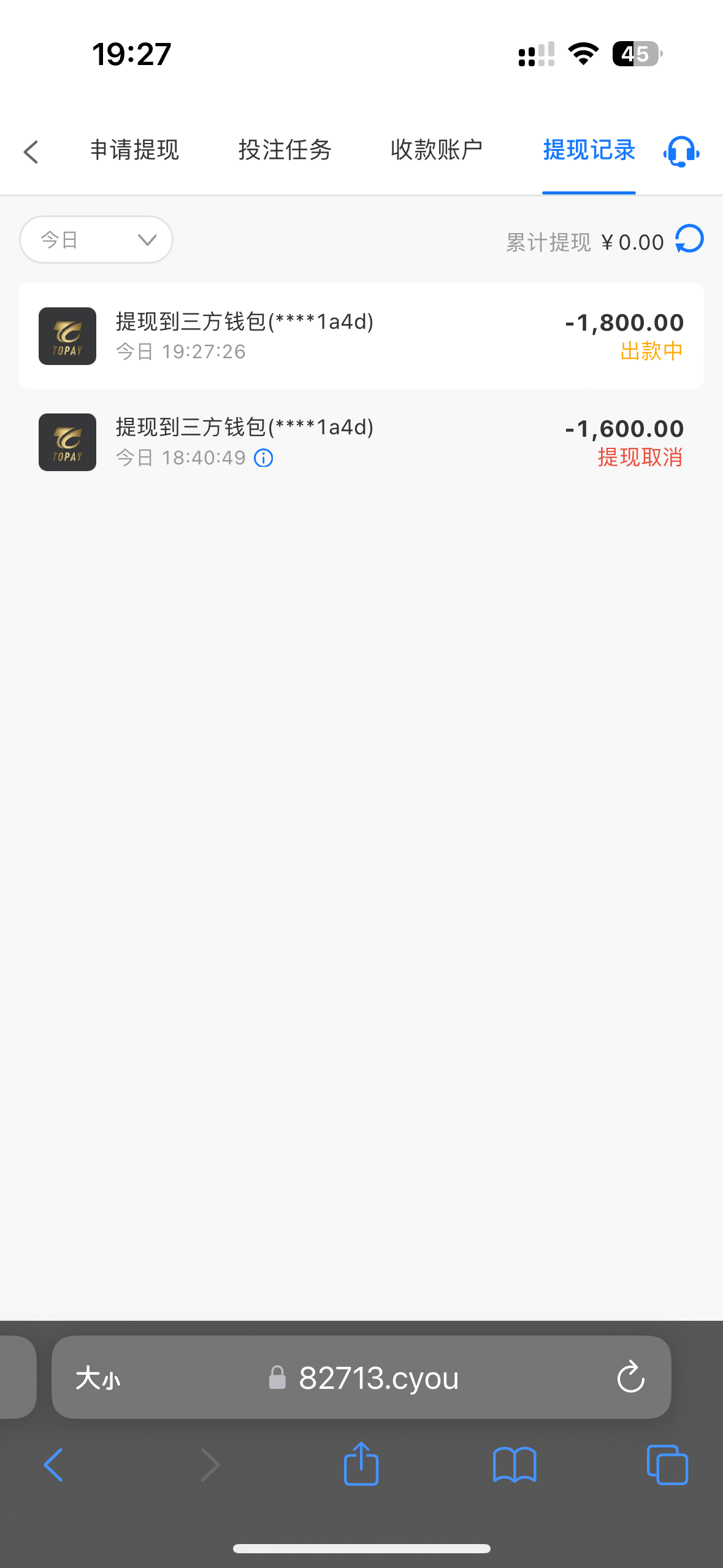This screenshot has height=1568, width=723.
Task: Open the 大小 page settings menu
Action: point(98,1378)
